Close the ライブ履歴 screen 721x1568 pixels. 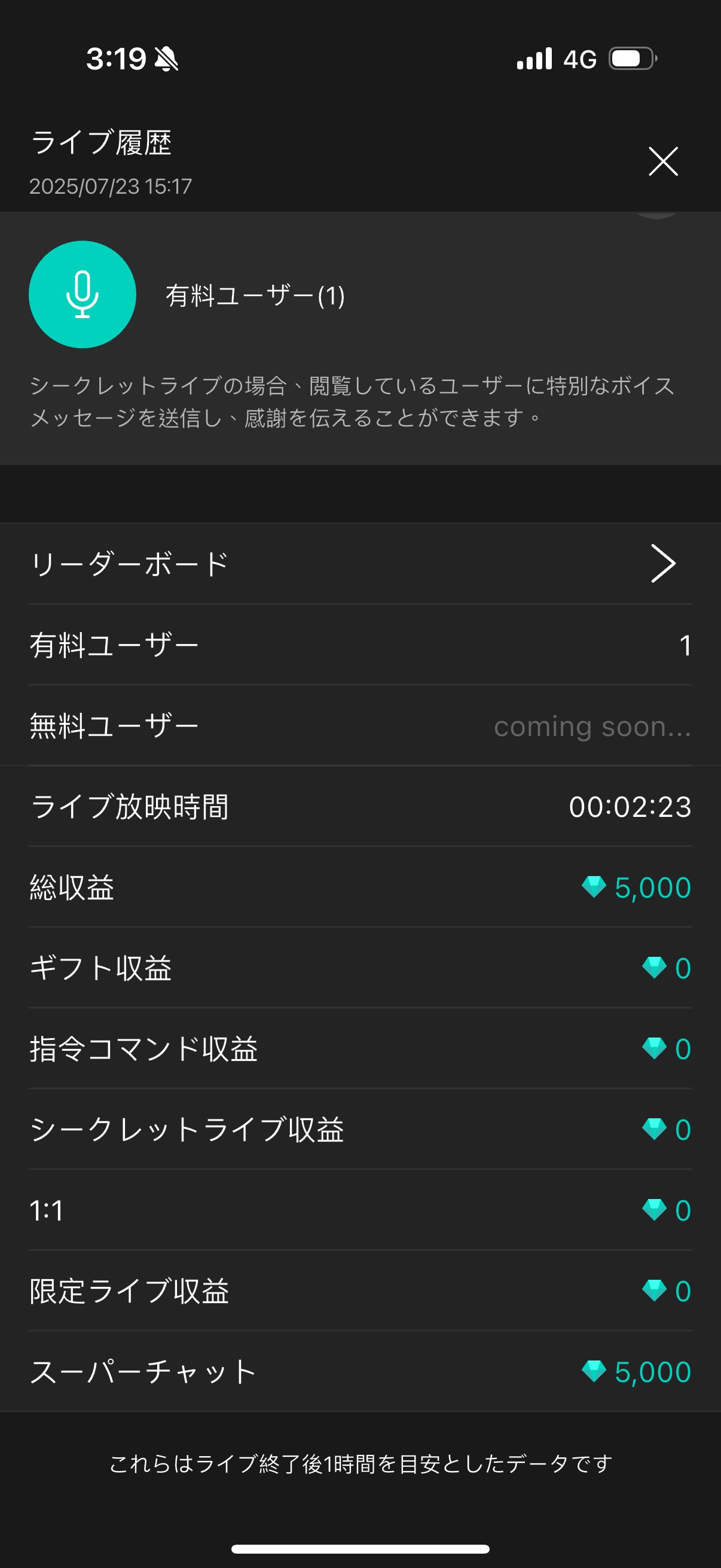point(662,161)
